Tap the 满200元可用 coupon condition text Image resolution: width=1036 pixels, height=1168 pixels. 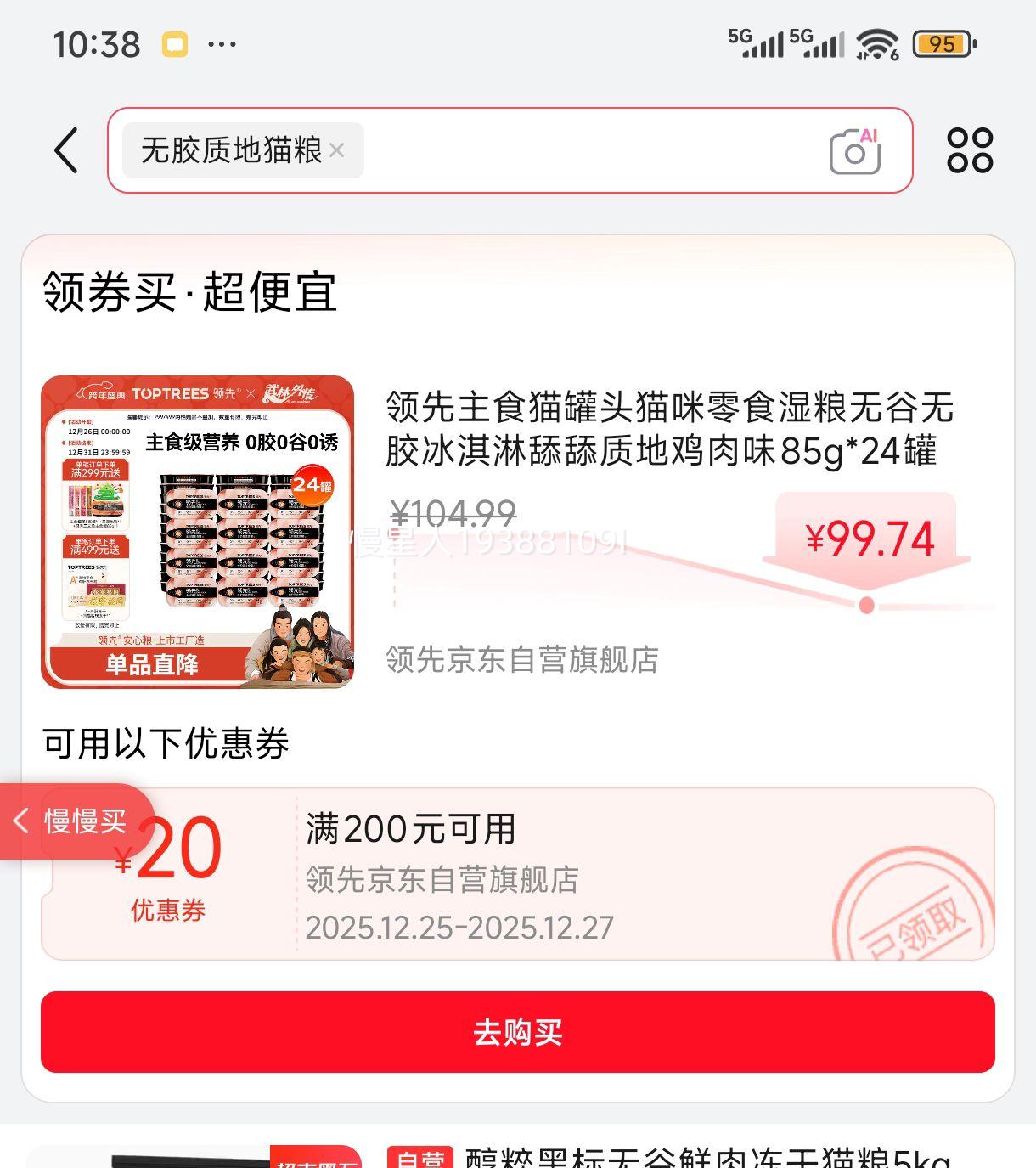(412, 830)
